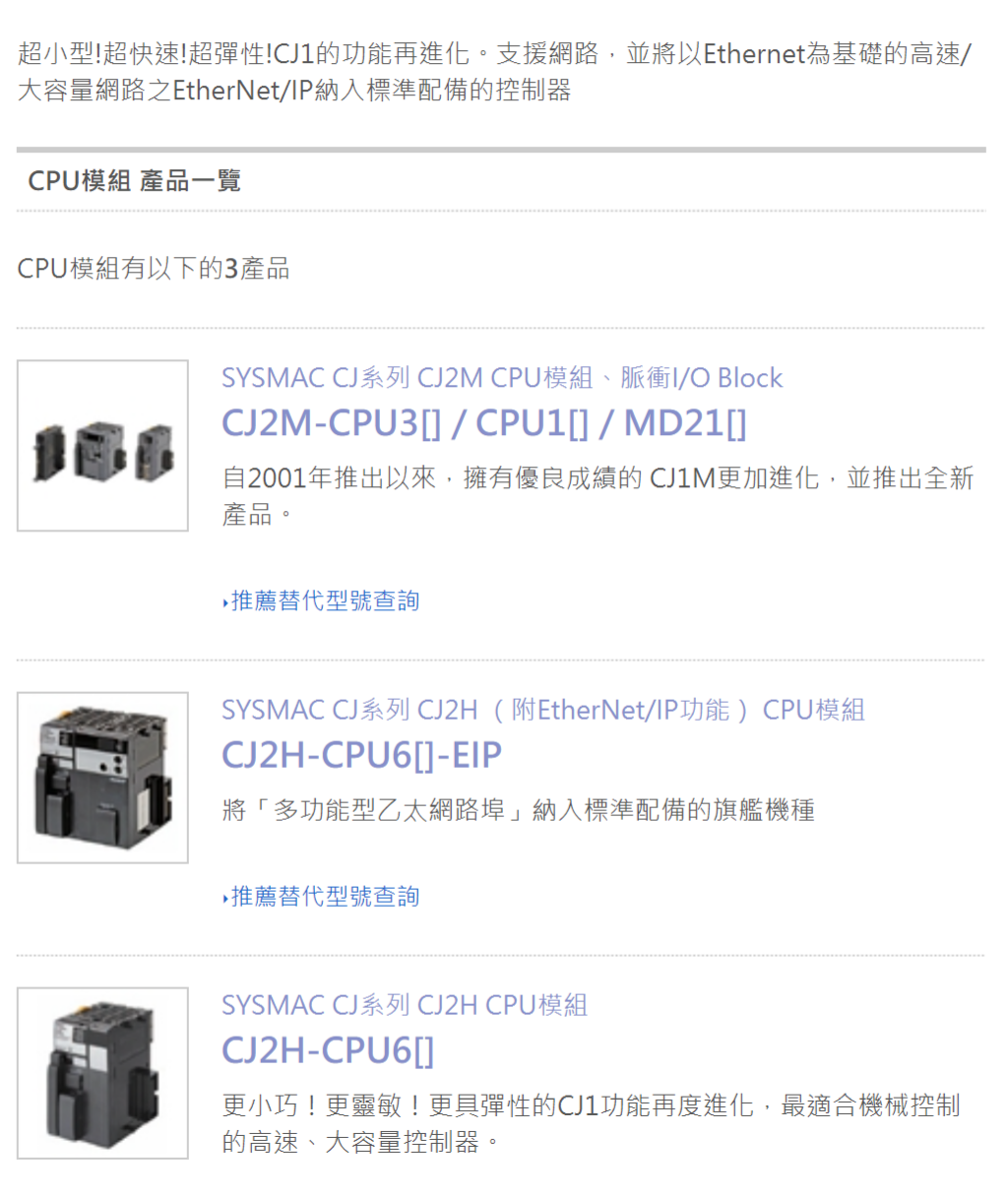Tap the CJ2H-CPU6[]-EIP product image
This screenshot has height=1198, width=1008.
102,778
